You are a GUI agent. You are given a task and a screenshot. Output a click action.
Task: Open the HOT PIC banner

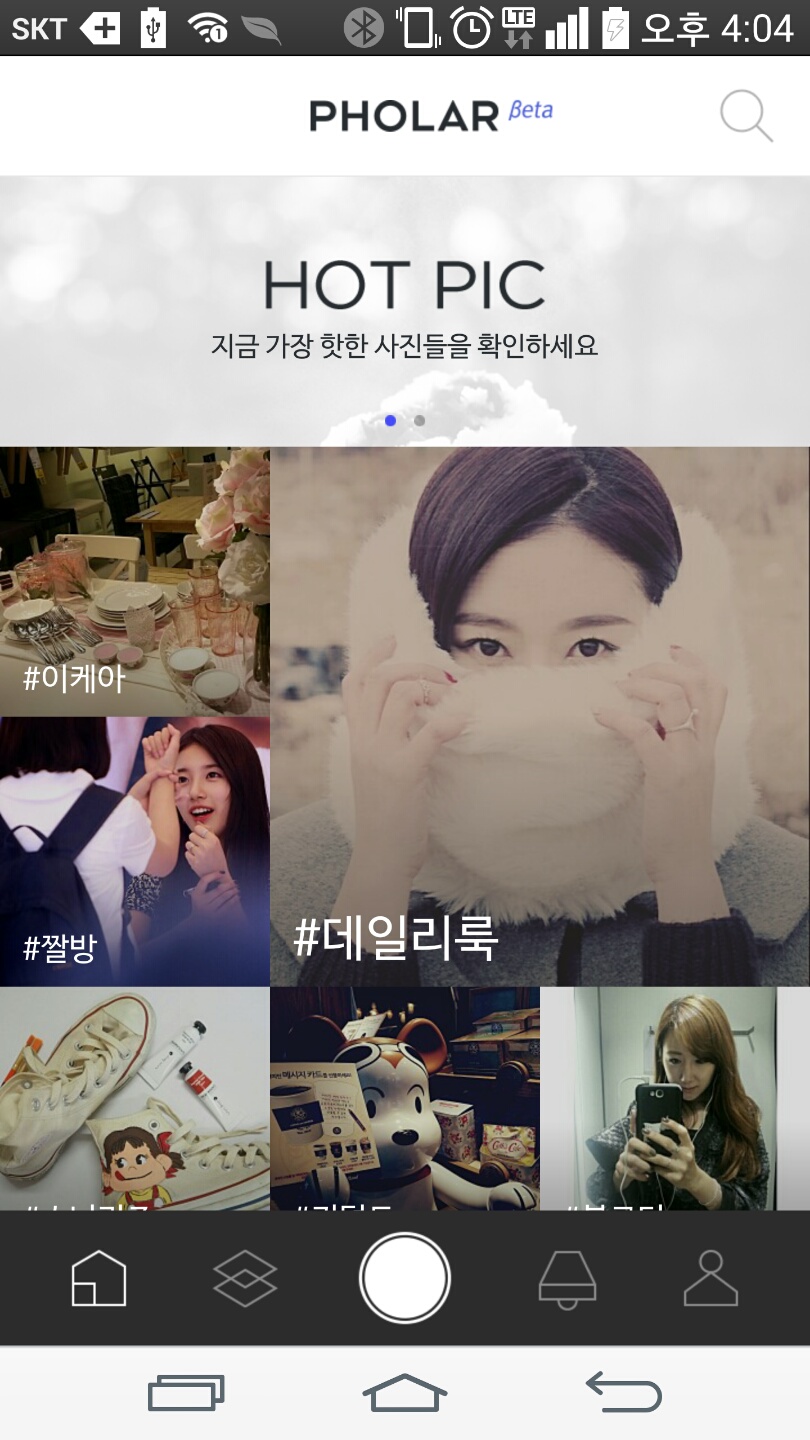[x=405, y=310]
